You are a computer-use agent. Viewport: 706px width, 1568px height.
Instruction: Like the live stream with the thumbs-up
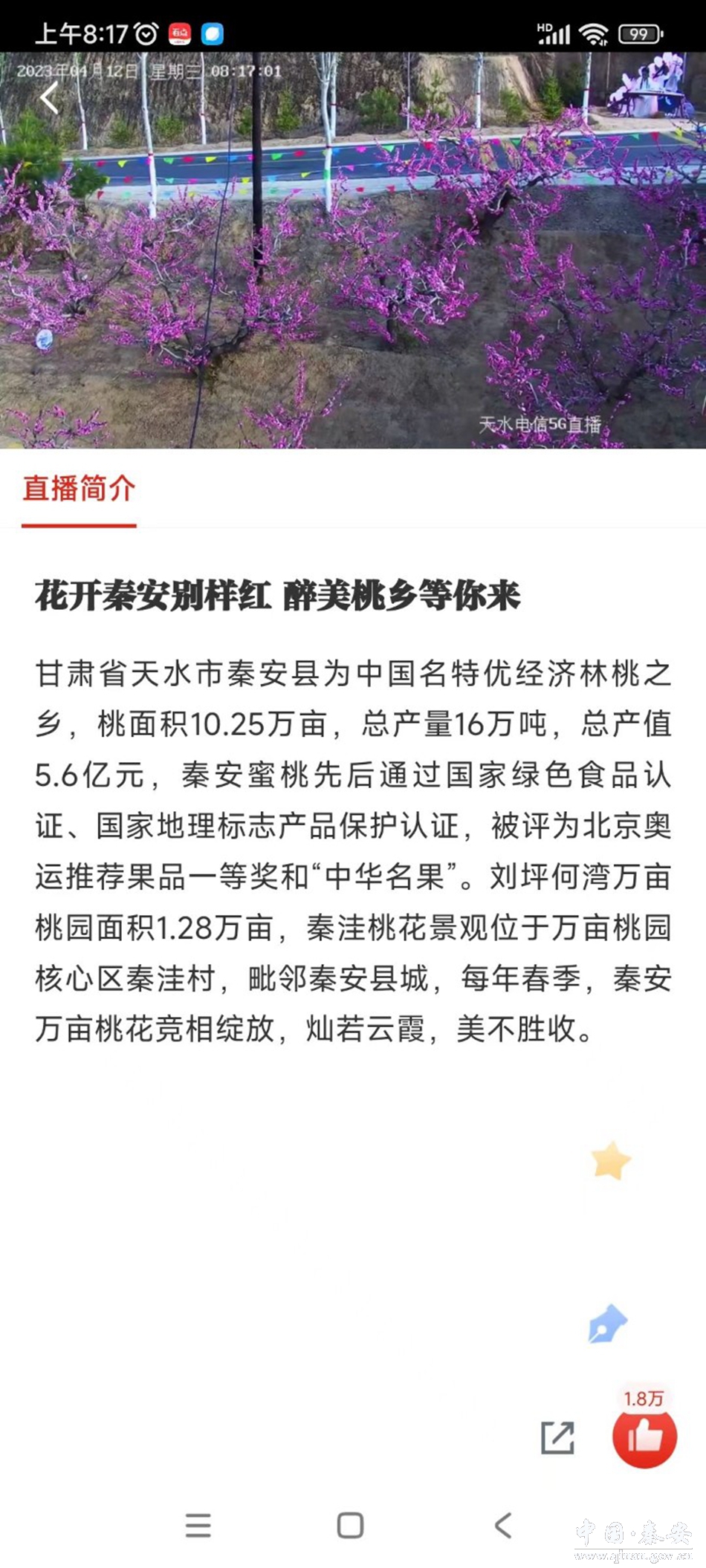[644, 1437]
